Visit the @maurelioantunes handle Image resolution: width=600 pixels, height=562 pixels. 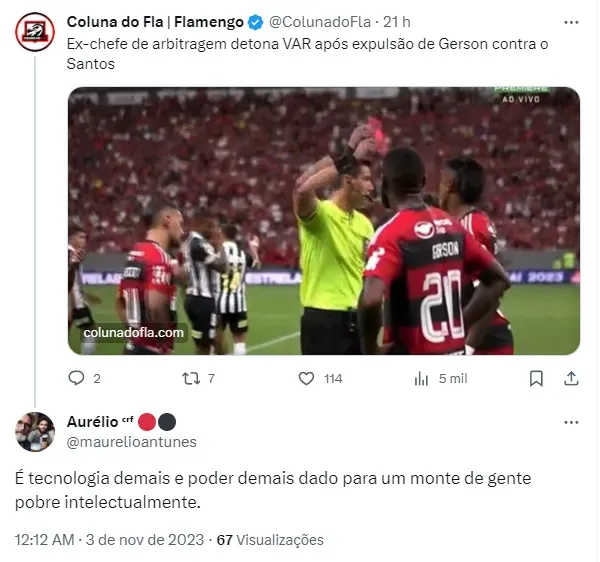point(131,441)
